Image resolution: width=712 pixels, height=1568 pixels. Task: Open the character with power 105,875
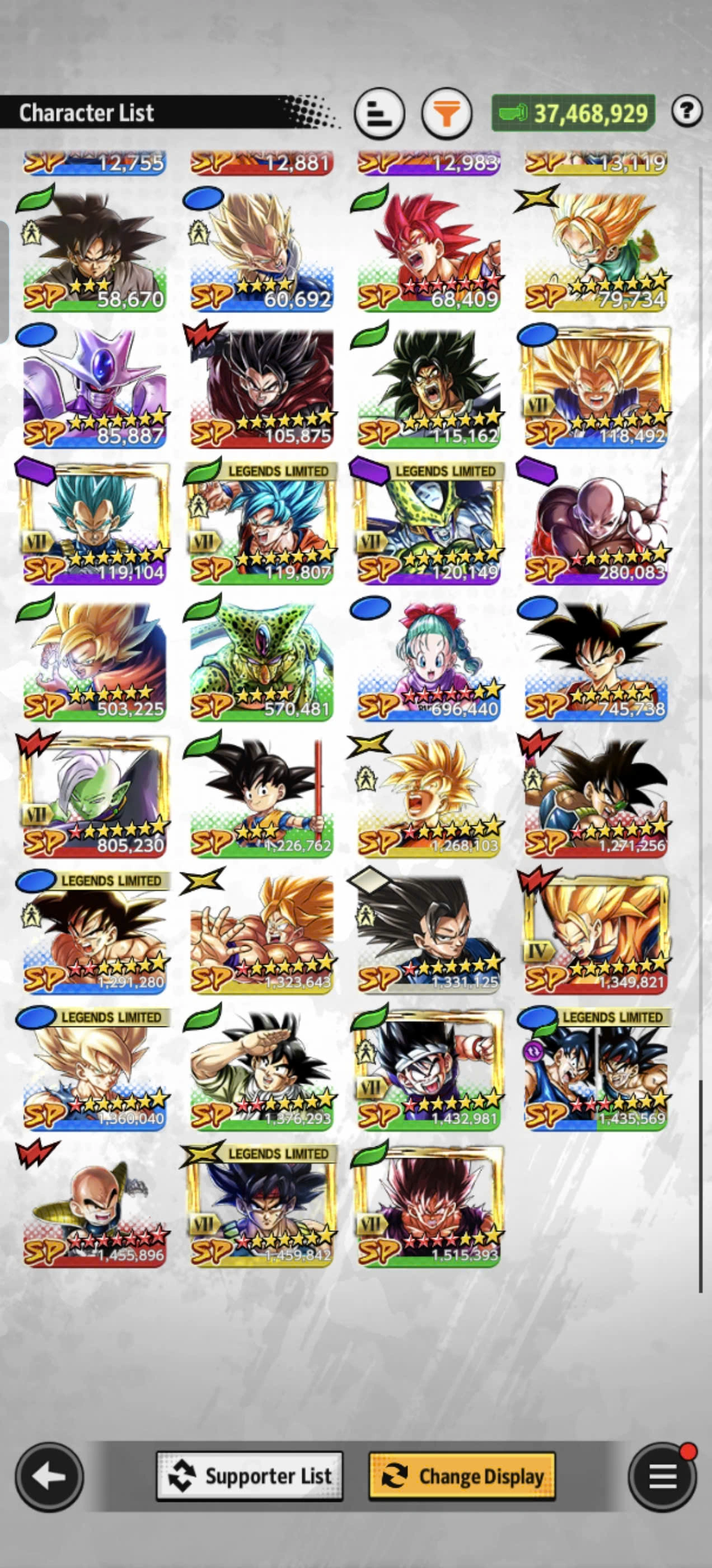point(261,387)
